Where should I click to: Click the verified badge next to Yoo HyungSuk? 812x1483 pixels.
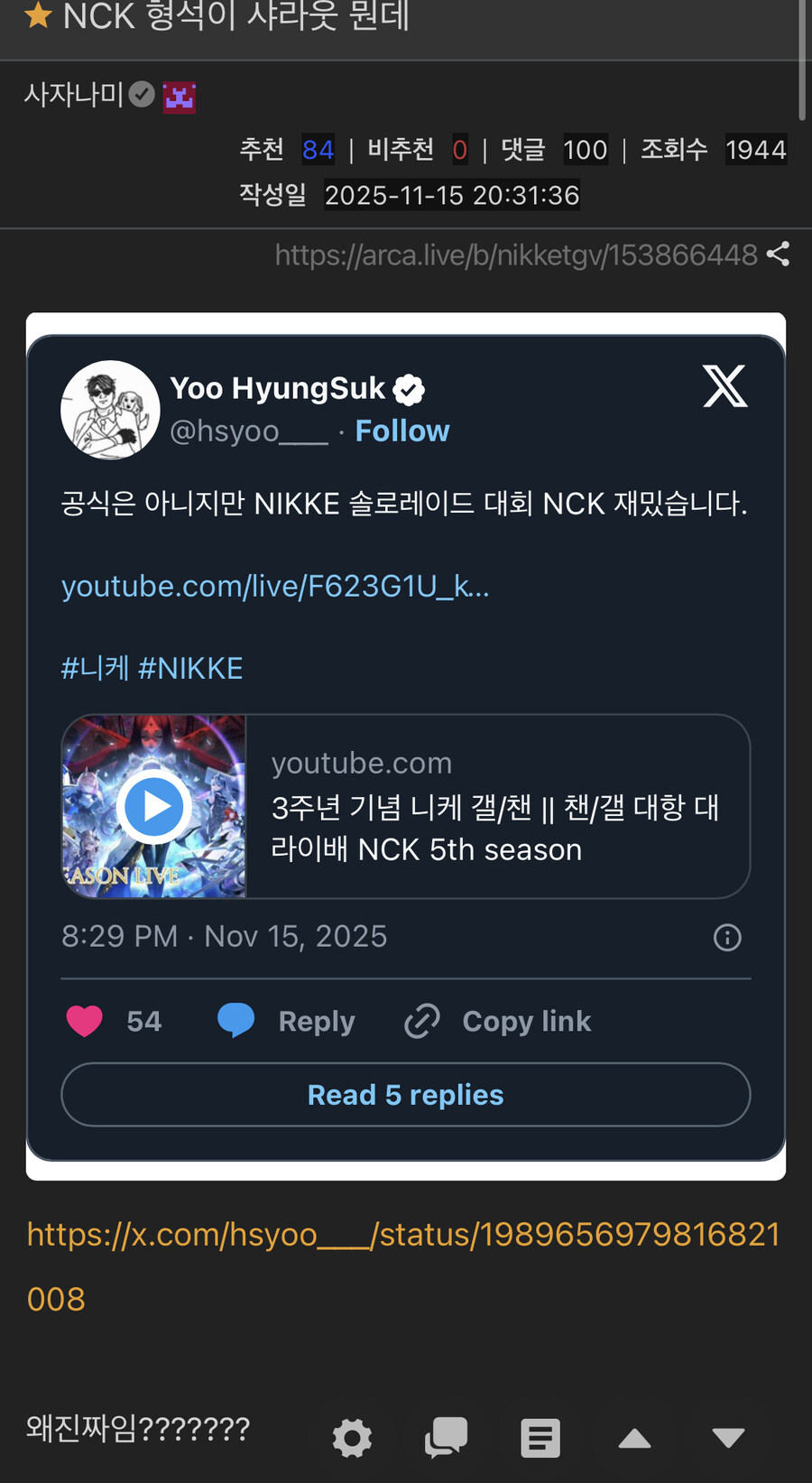pyautogui.click(x=409, y=387)
